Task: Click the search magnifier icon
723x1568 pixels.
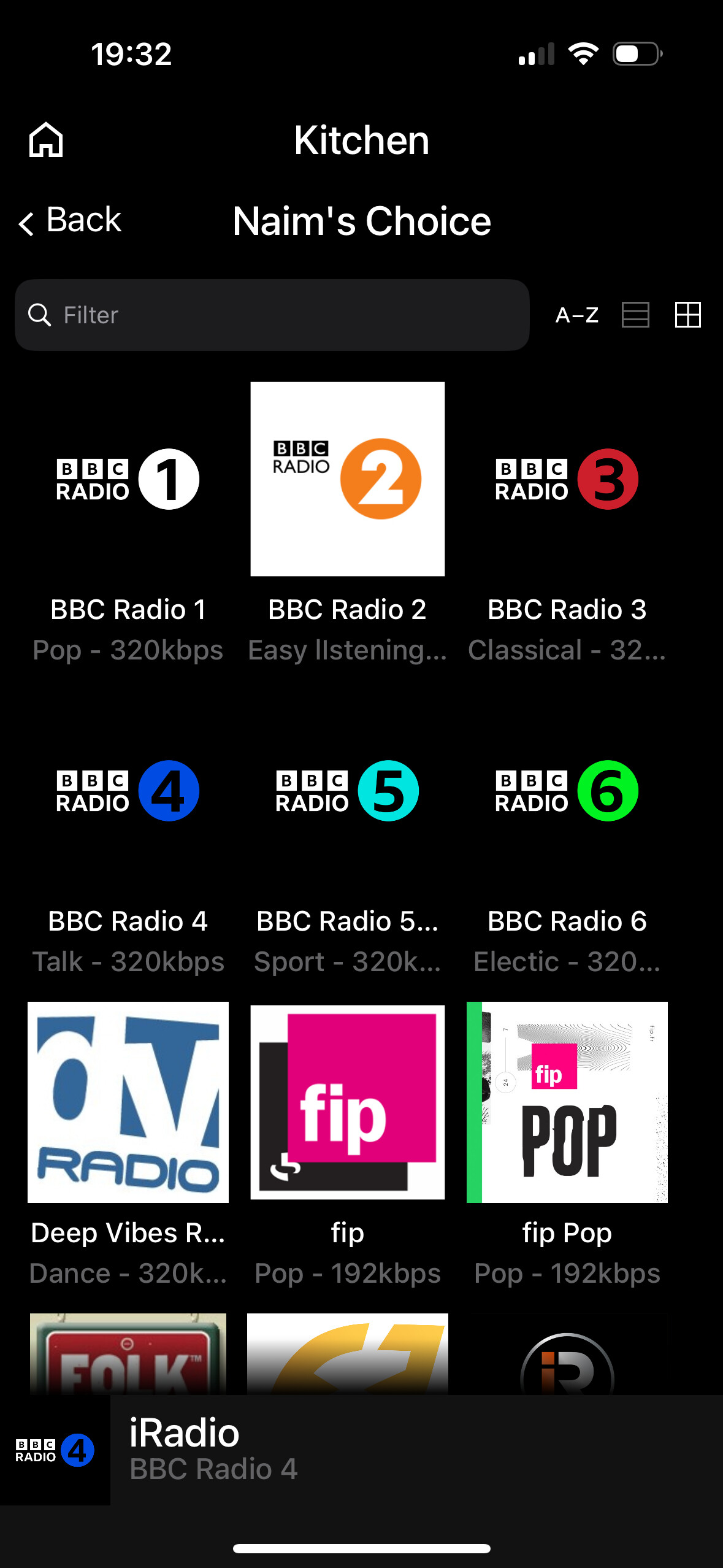Action: (40, 315)
